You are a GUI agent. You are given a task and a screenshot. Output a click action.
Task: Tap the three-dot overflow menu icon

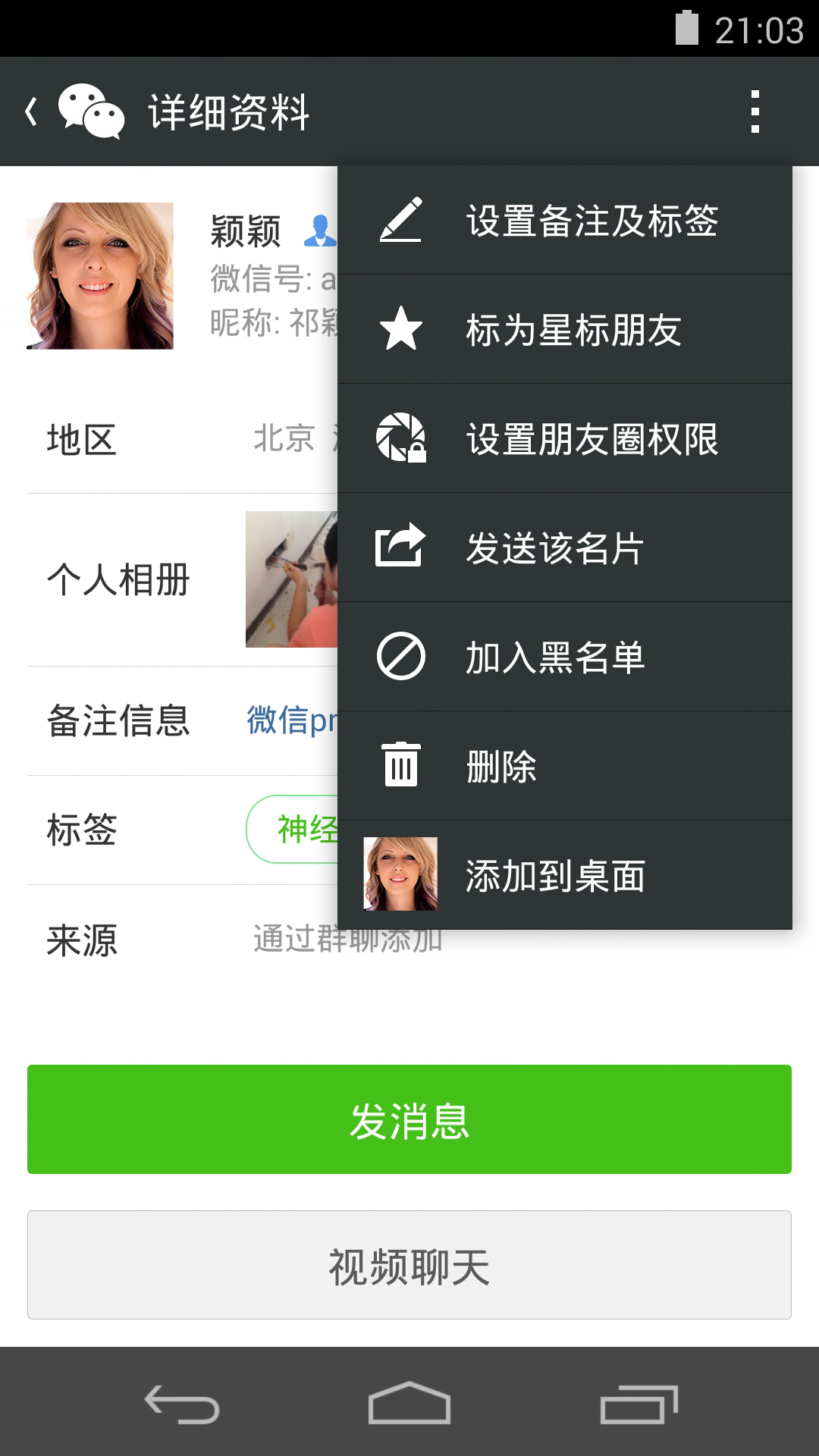[x=755, y=111]
